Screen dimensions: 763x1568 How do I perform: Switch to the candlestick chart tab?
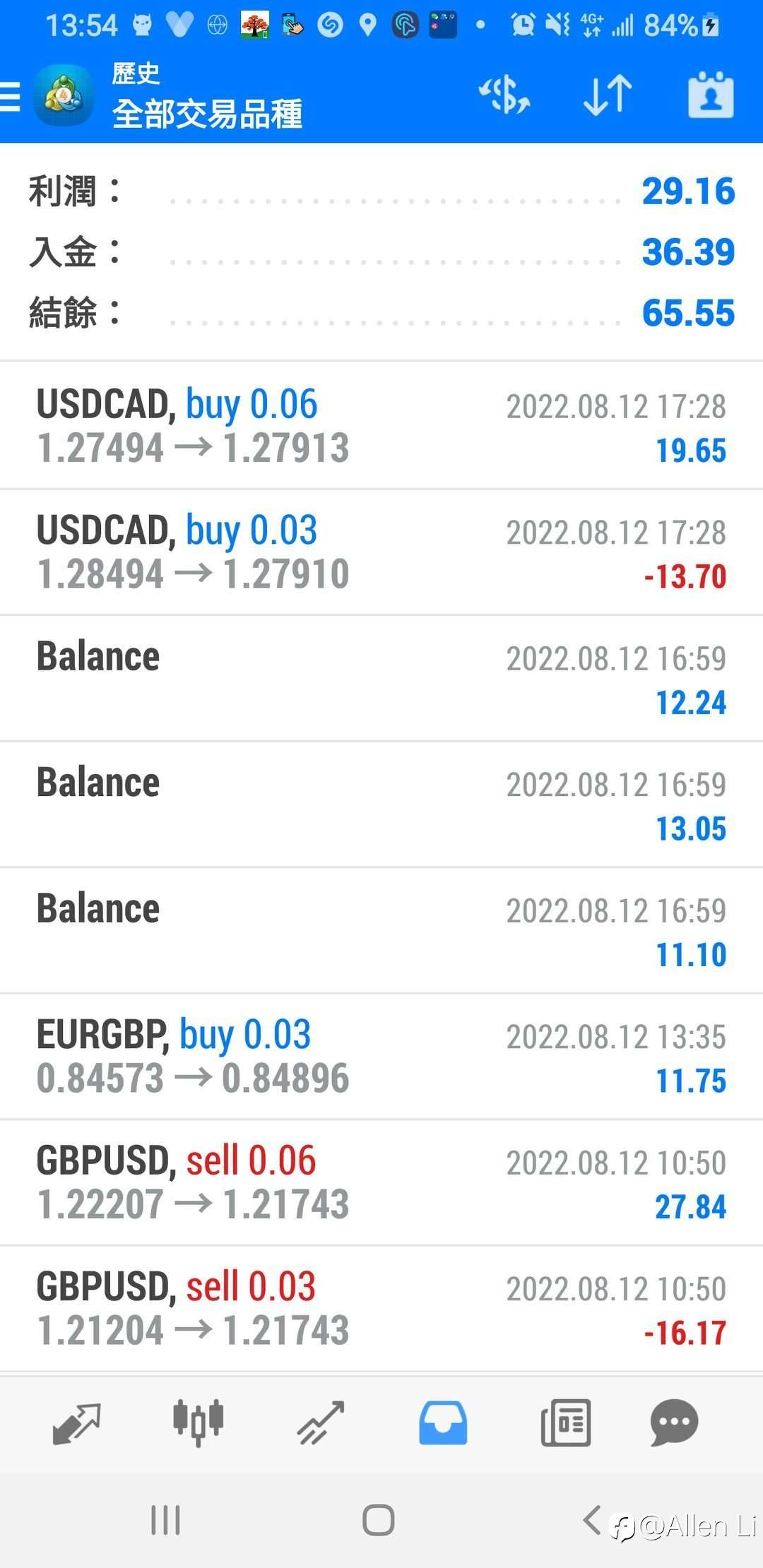point(199,1423)
